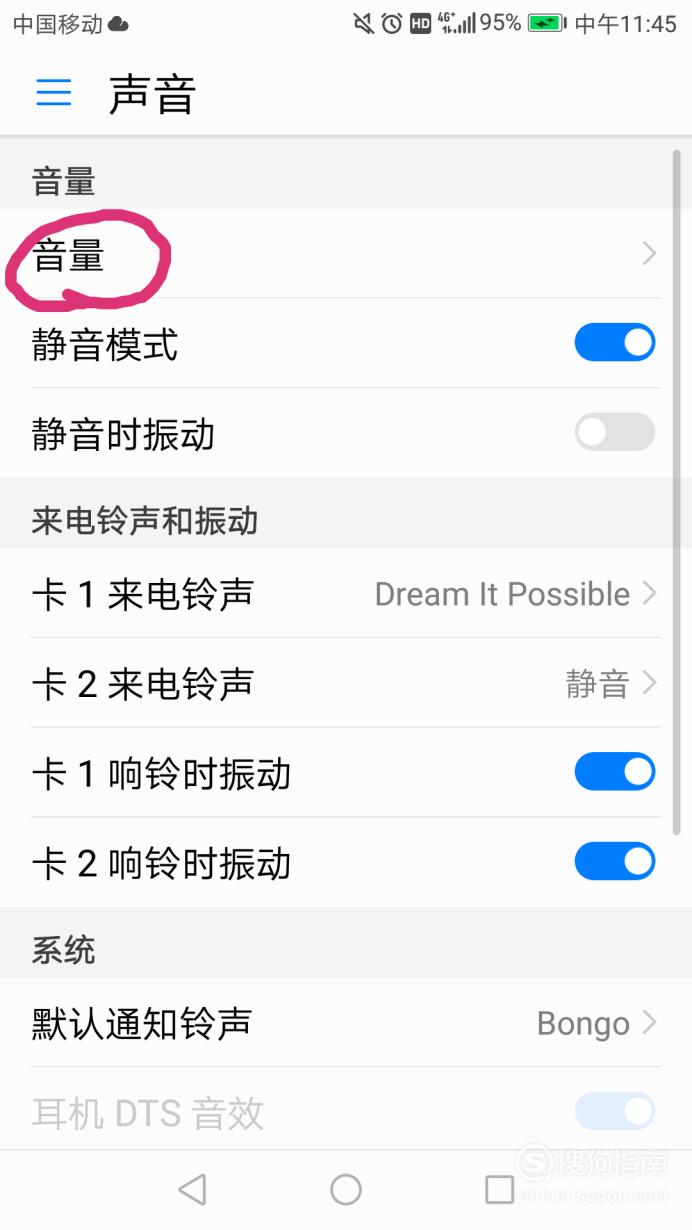Image resolution: width=692 pixels, height=1230 pixels.
Task: Go to the home screen
Action: click(346, 1189)
